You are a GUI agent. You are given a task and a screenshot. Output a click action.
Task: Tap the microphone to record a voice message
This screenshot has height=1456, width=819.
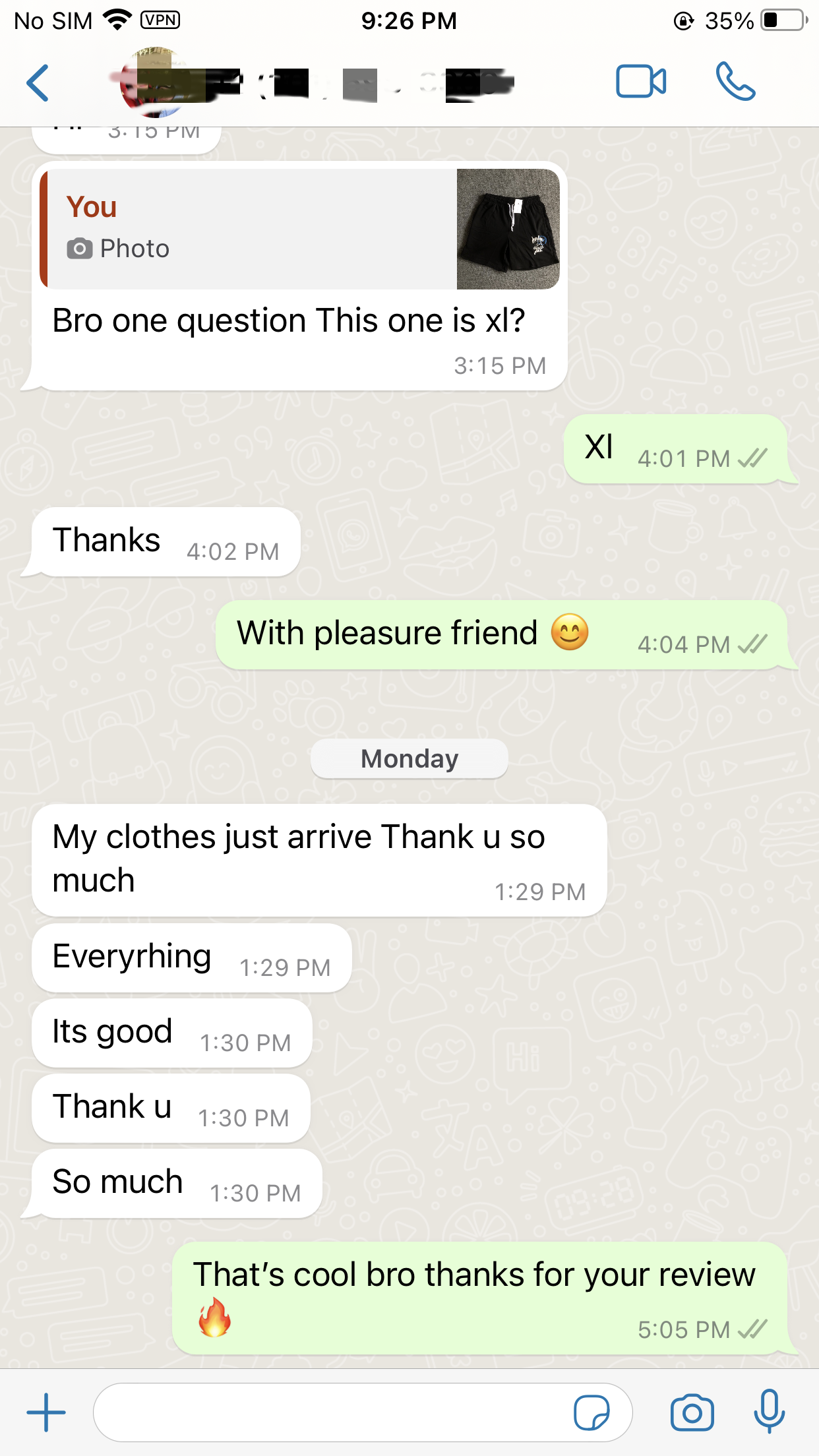click(x=769, y=1412)
